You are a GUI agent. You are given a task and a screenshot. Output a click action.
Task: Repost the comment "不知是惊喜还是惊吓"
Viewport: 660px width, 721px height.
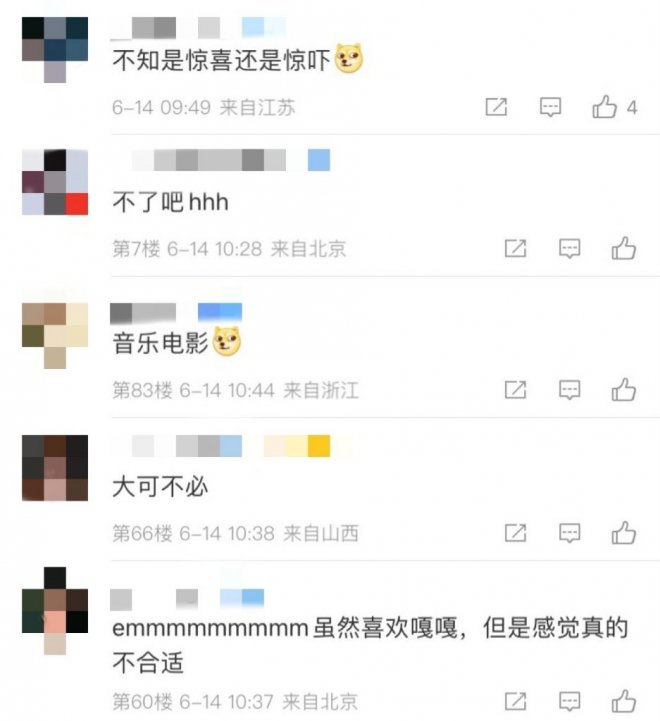pos(496,107)
